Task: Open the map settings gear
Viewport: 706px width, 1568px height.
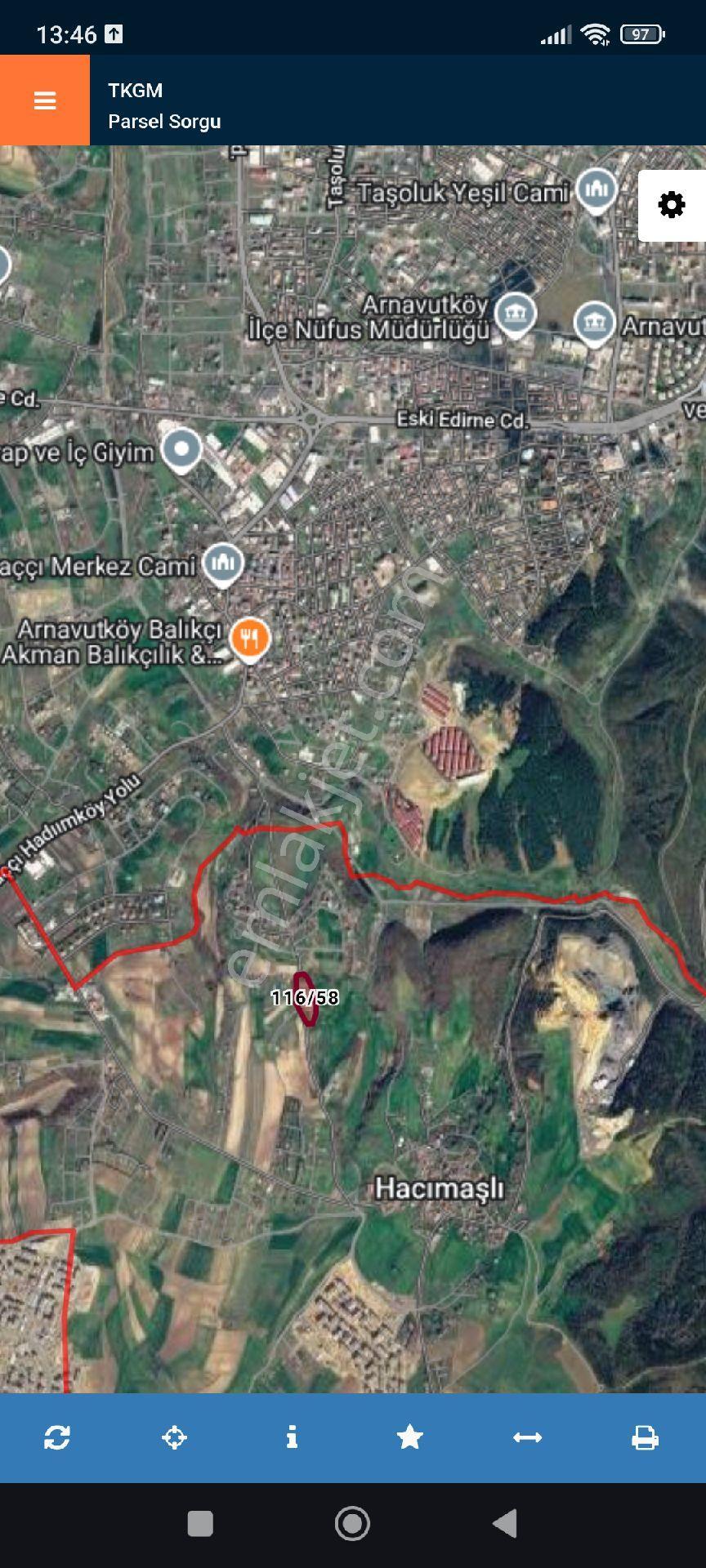Action: coord(672,205)
